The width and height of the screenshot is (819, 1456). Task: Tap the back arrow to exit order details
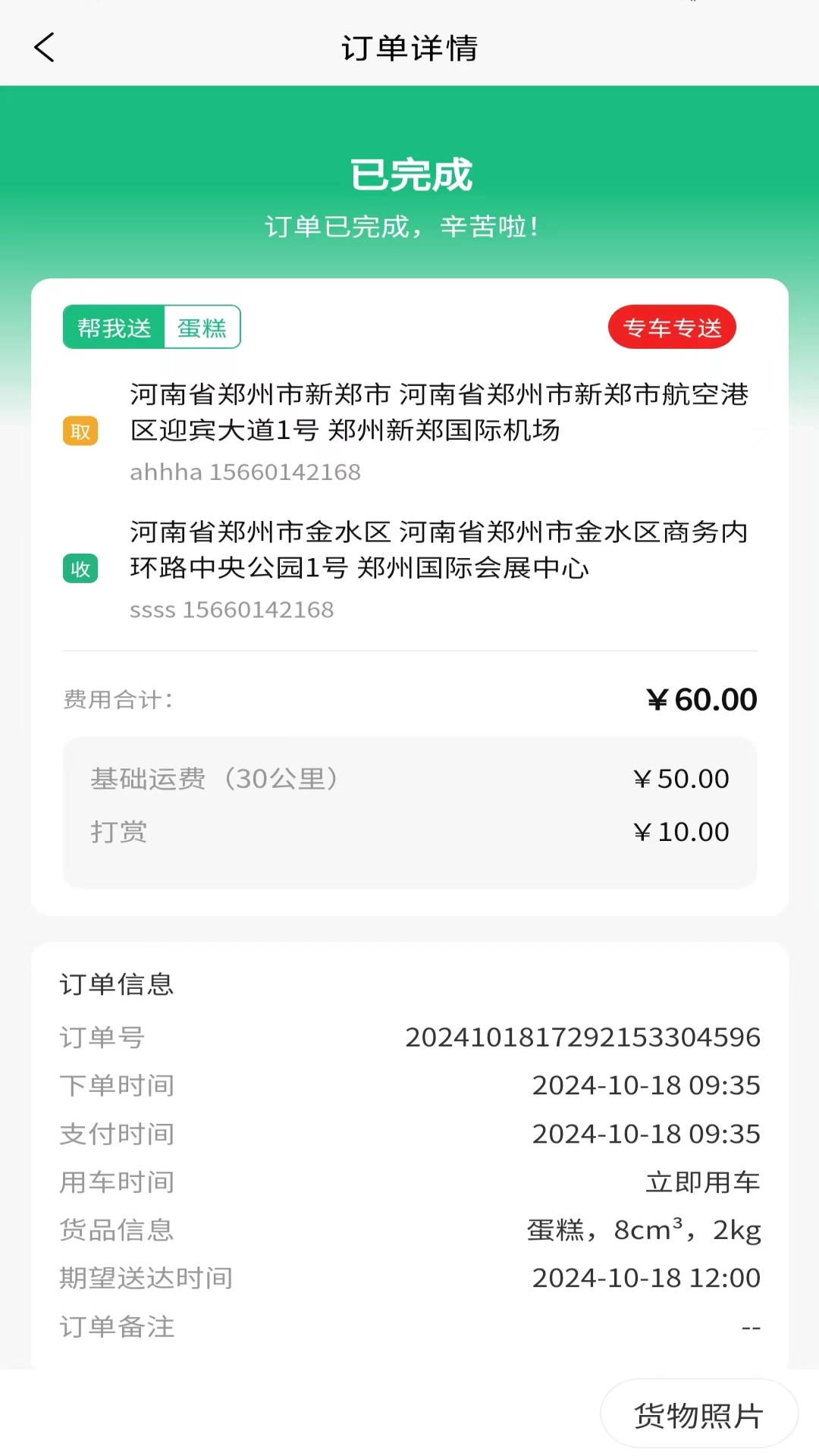click(x=45, y=48)
